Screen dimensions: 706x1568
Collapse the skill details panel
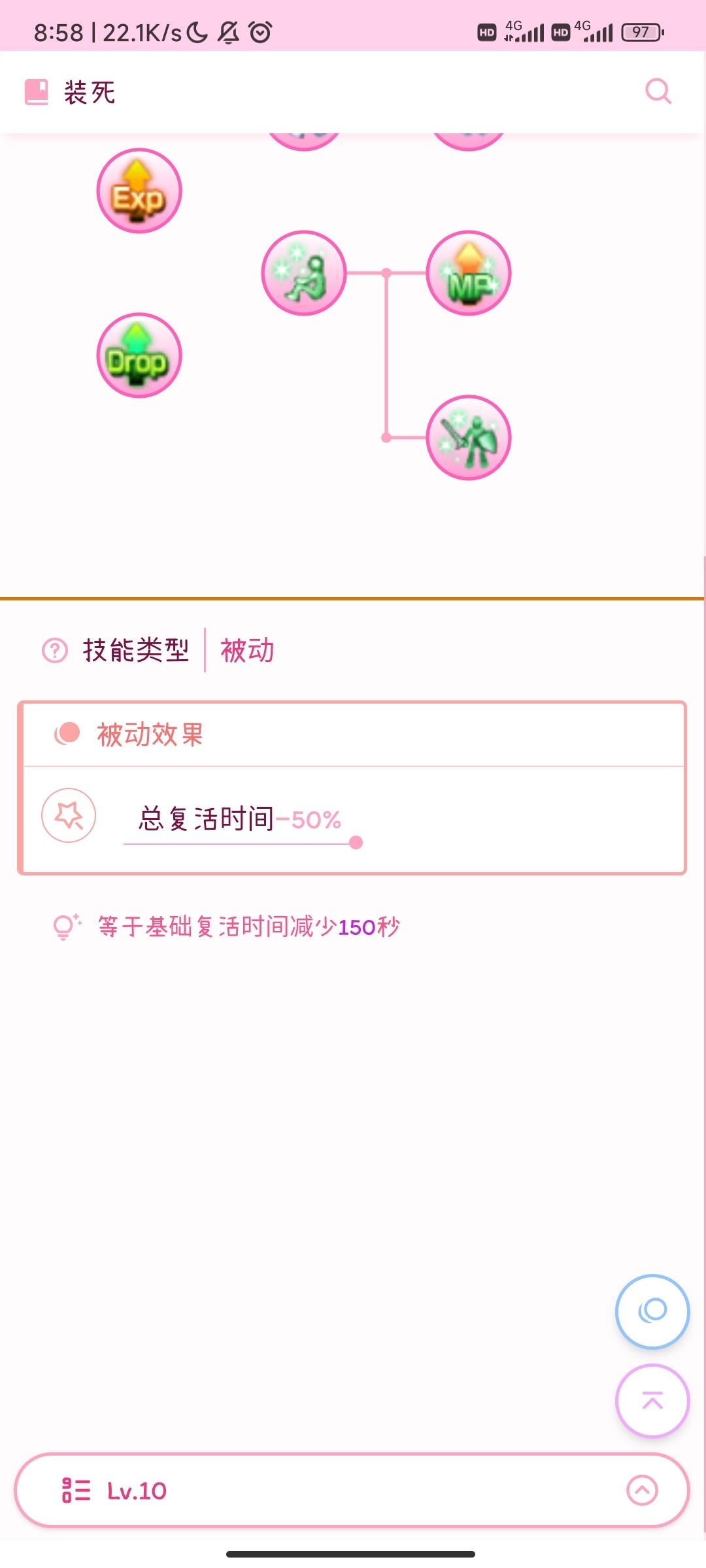(x=643, y=1492)
